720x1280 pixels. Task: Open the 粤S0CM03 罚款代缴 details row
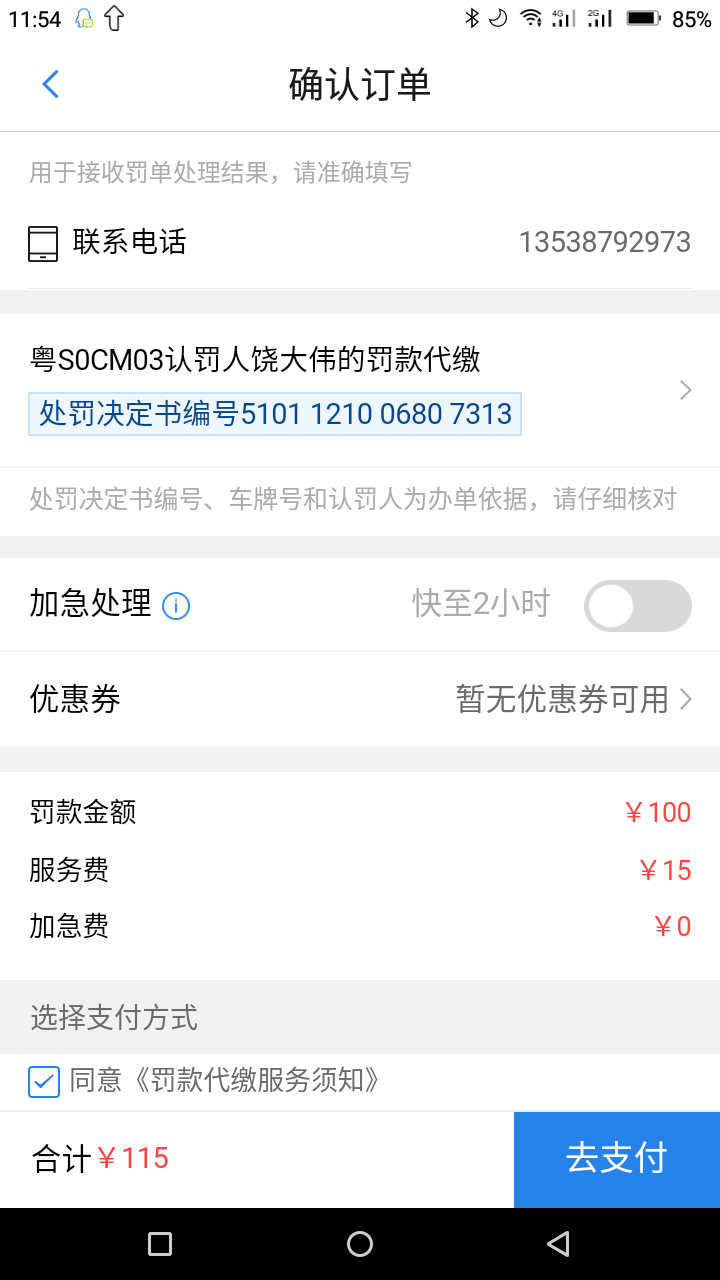[x=360, y=390]
